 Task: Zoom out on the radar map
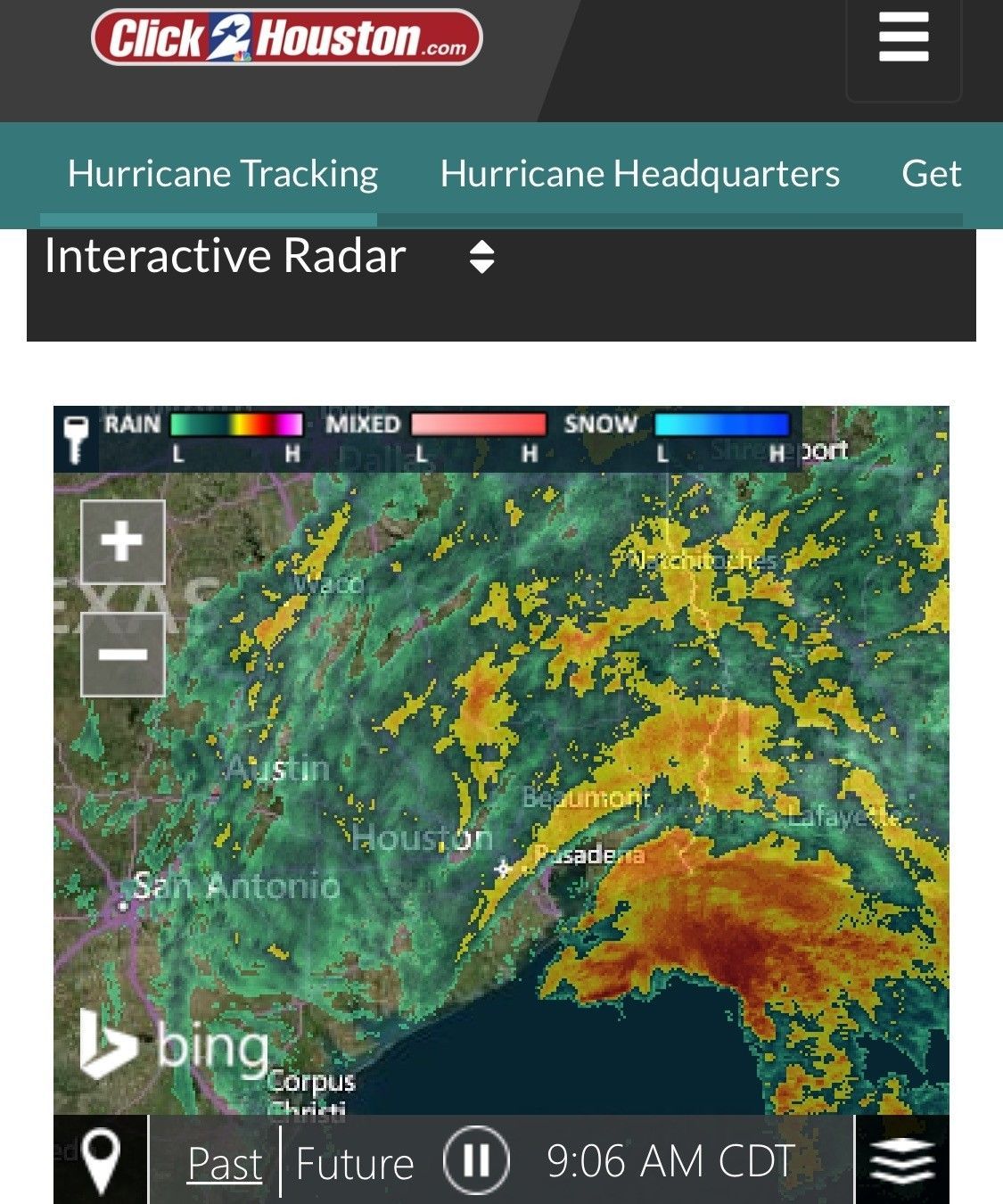click(x=122, y=654)
